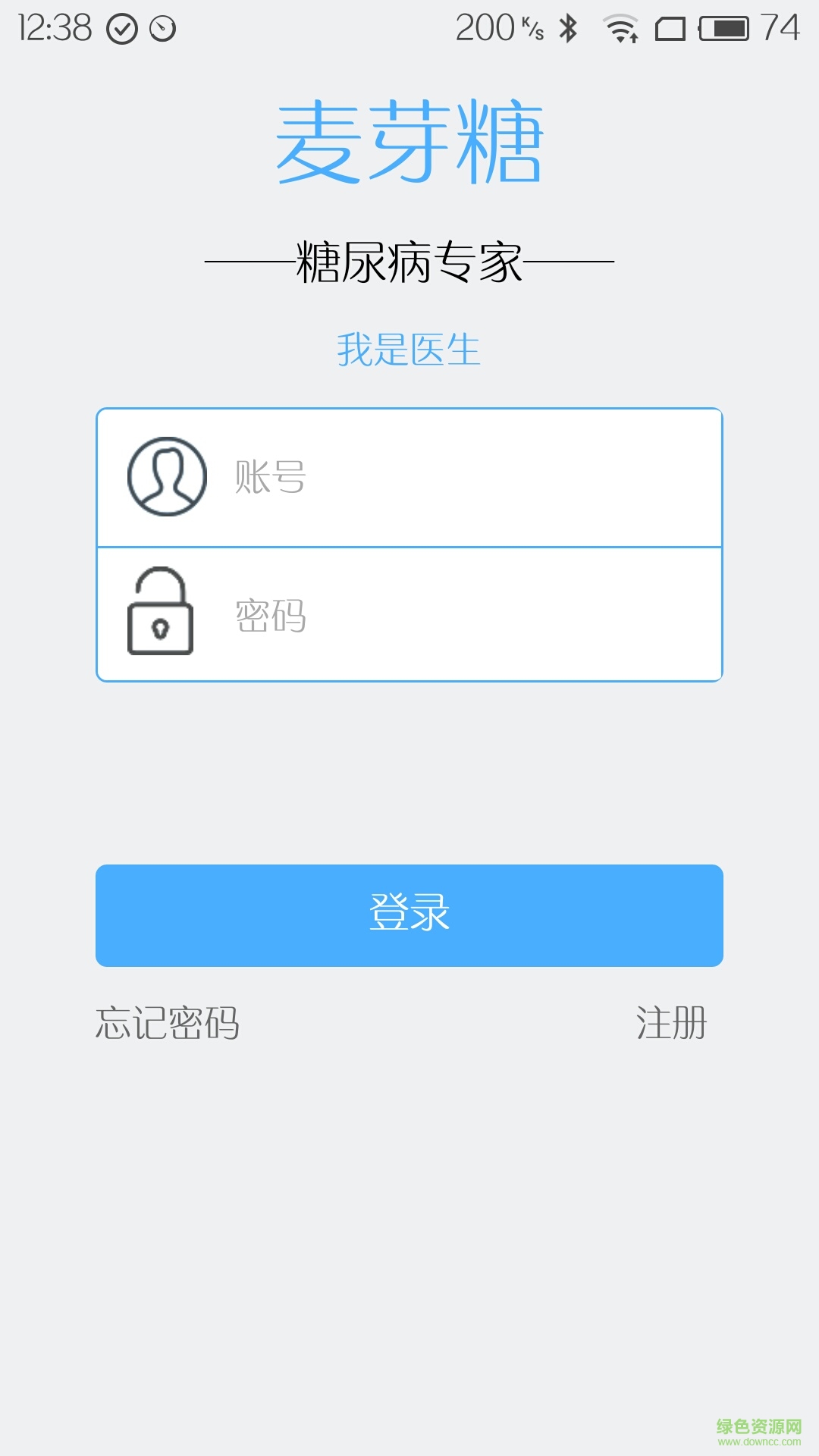Go to 注册 to register
Image resolution: width=819 pixels, height=1456 pixels.
click(x=671, y=1023)
